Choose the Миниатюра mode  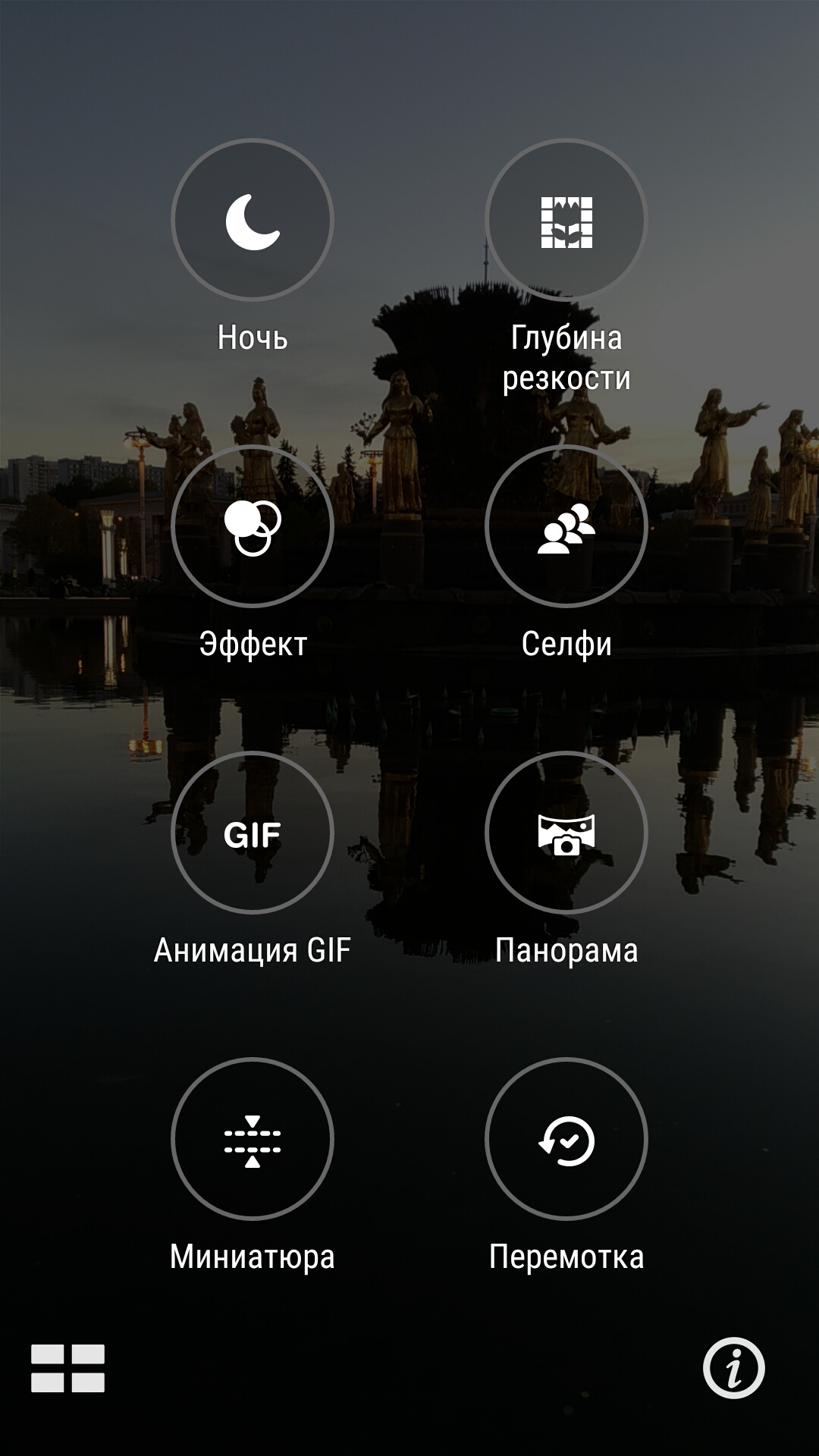(x=253, y=1140)
